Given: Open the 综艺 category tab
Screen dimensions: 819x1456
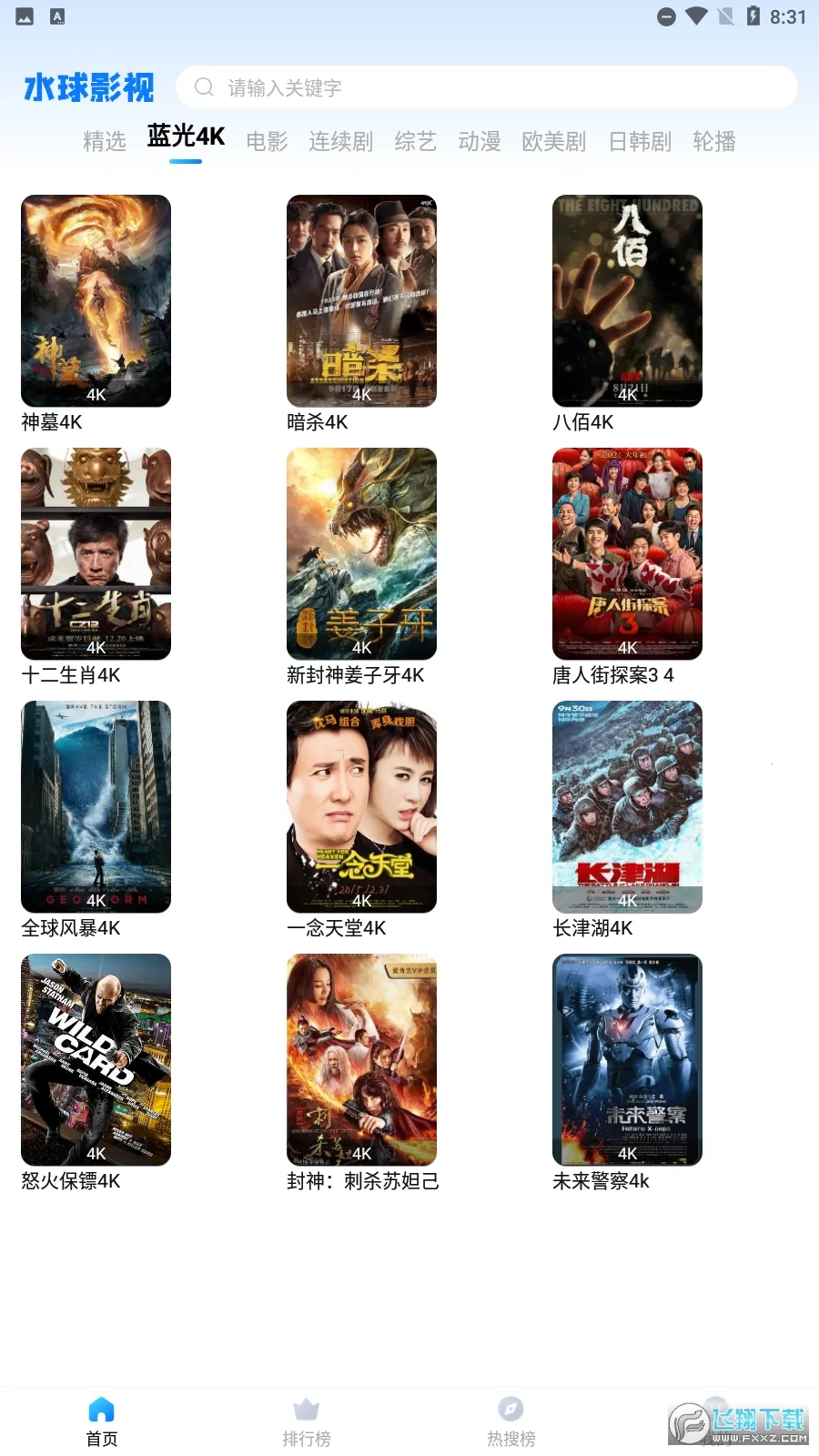Looking at the screenshot, I should click(x=416, y=141).
